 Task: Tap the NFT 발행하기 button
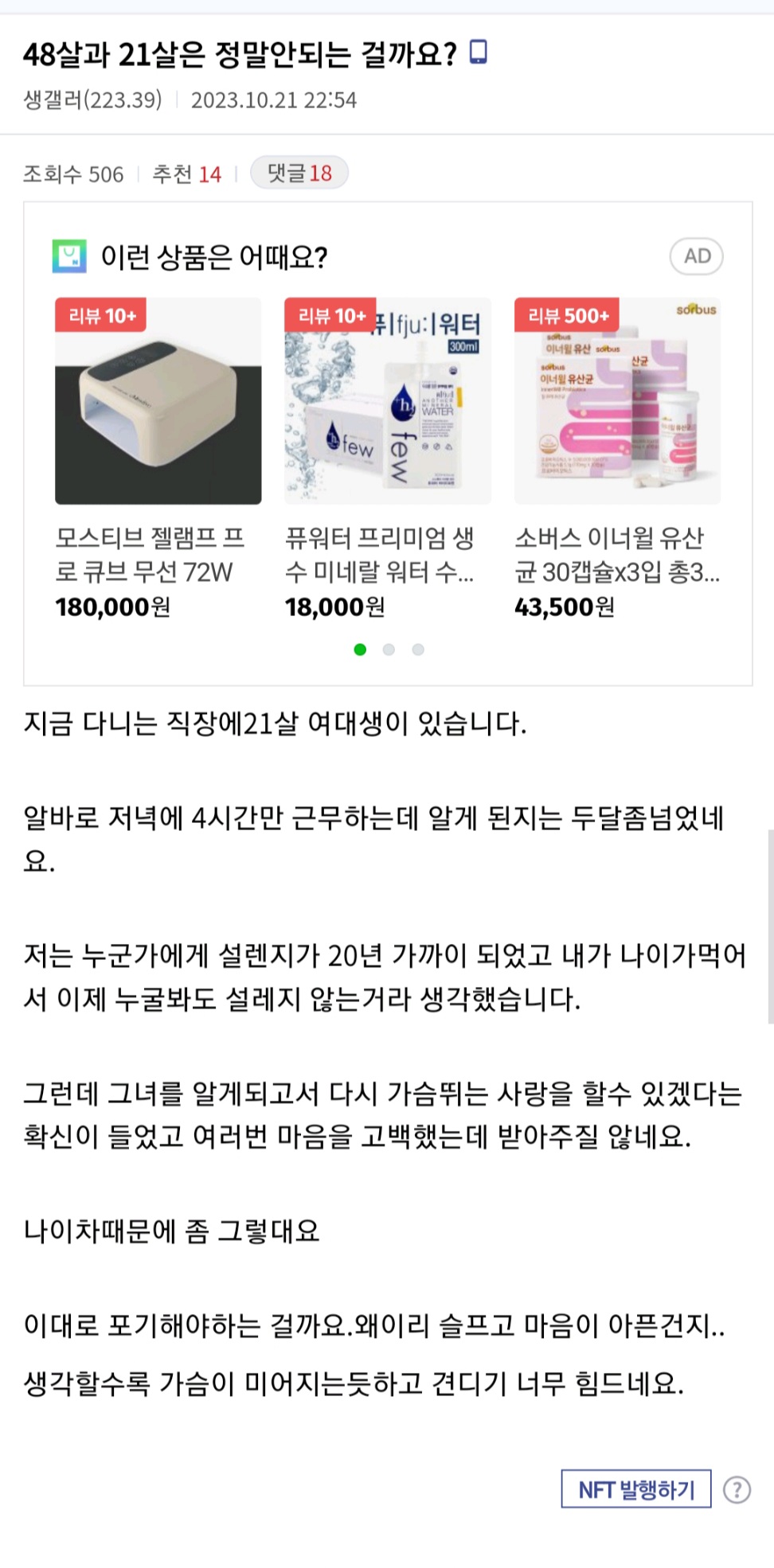point(635,1489)
